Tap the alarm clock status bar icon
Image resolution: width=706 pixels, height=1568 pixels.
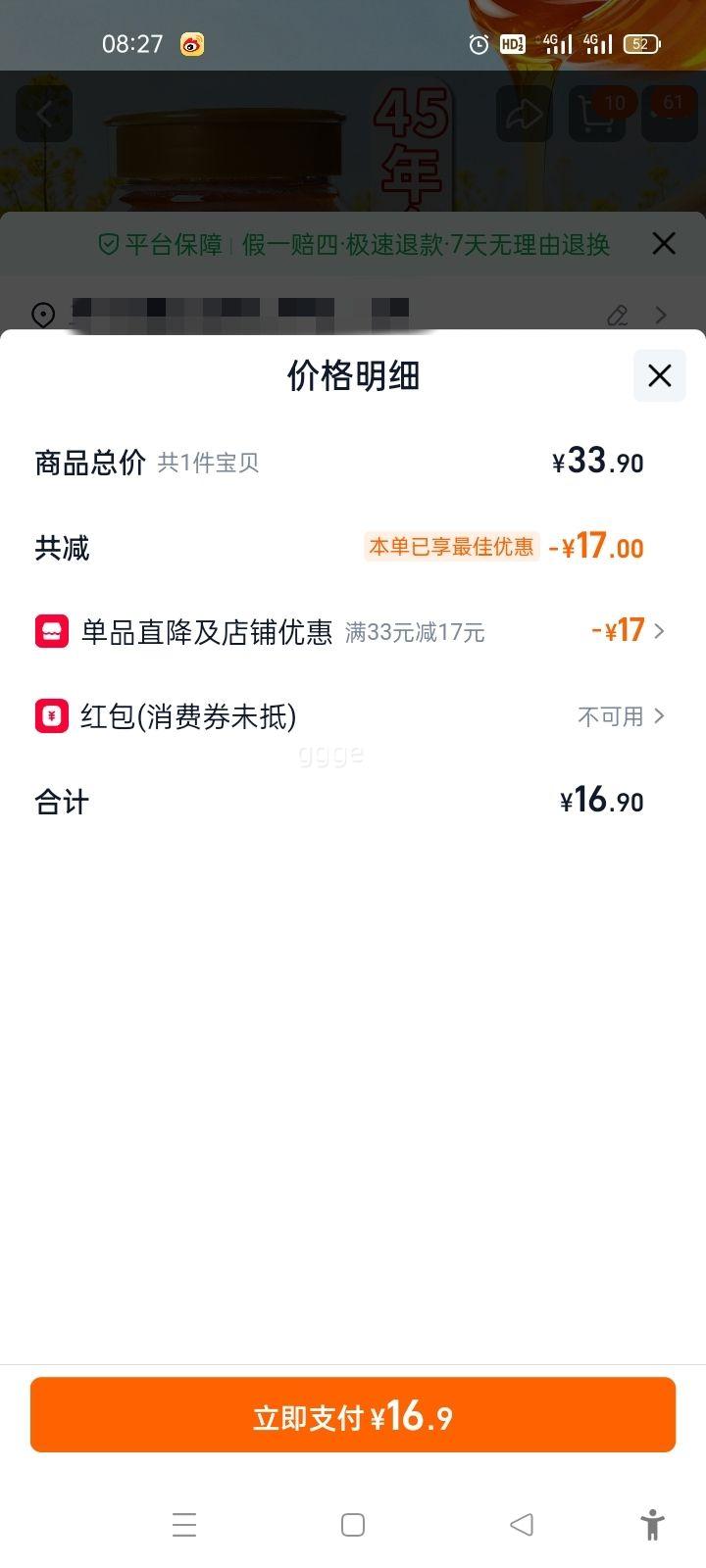478,44
